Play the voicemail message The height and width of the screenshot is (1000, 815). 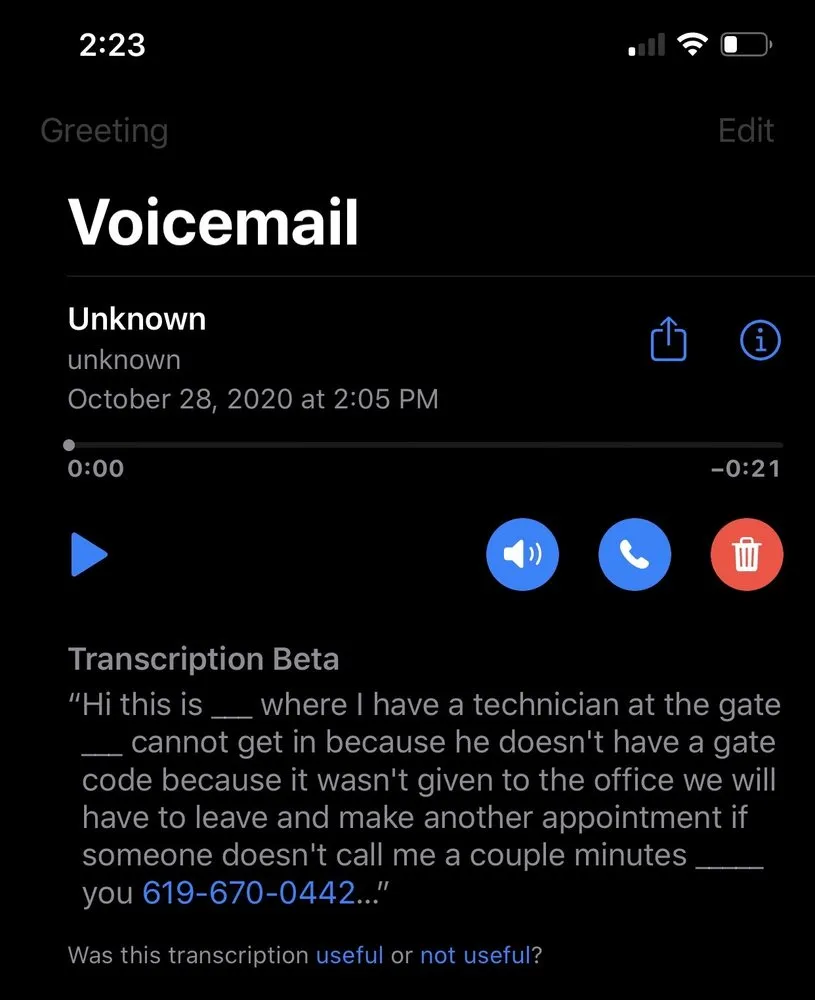tap(89, 555)
